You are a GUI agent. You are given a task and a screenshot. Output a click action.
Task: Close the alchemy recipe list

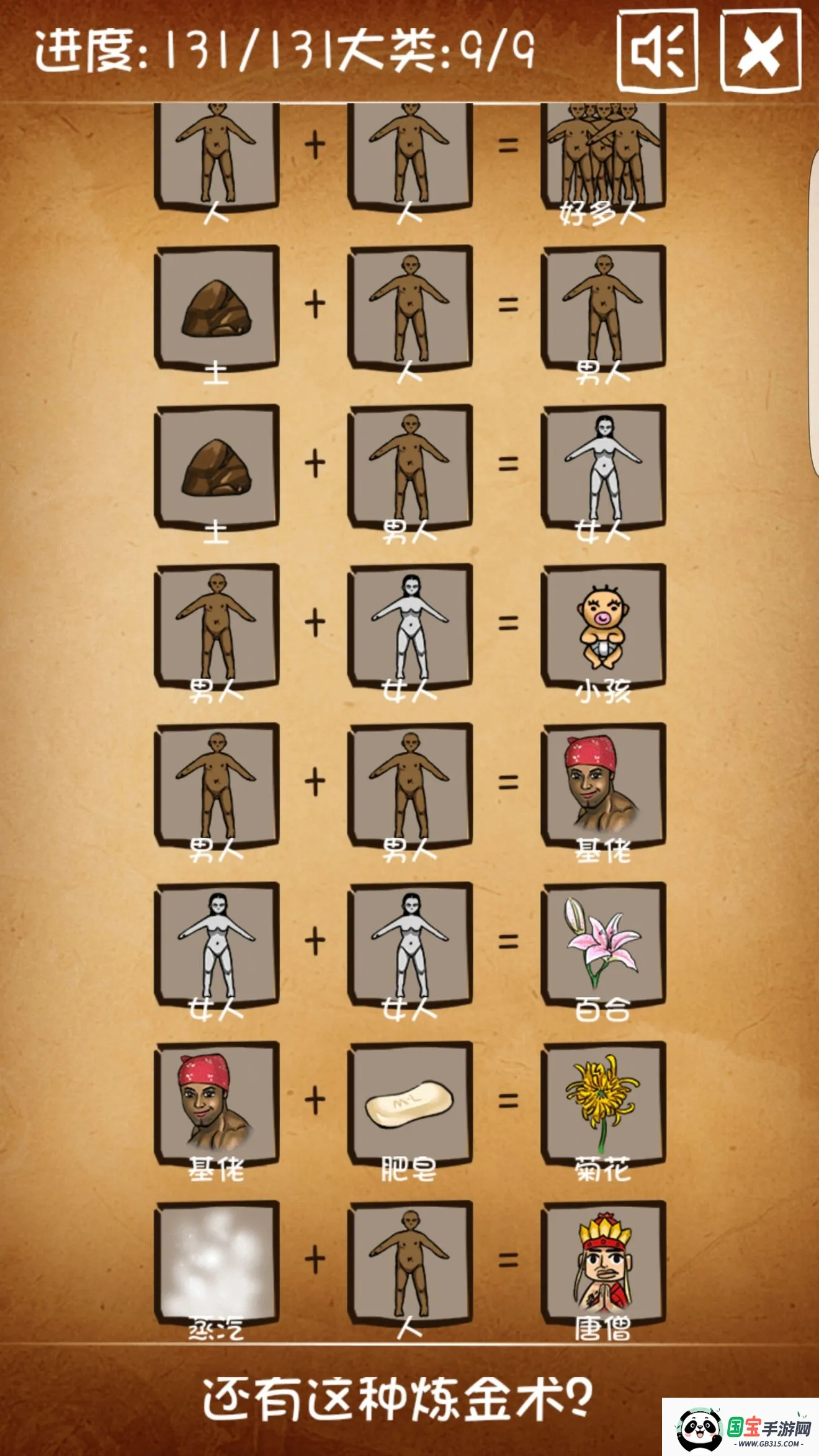(760, 51)
